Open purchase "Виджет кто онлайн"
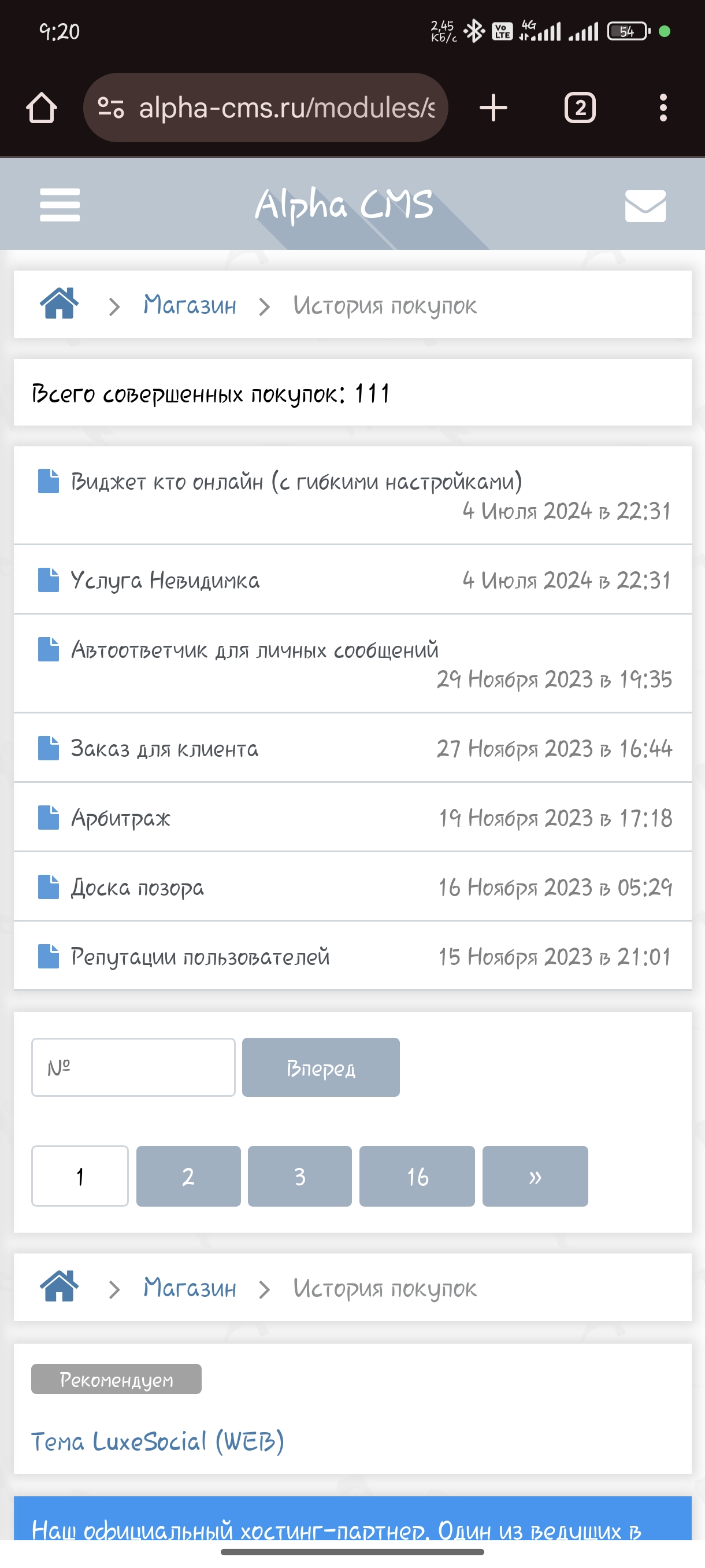705x1568 pixels. (x=296, y=482)
